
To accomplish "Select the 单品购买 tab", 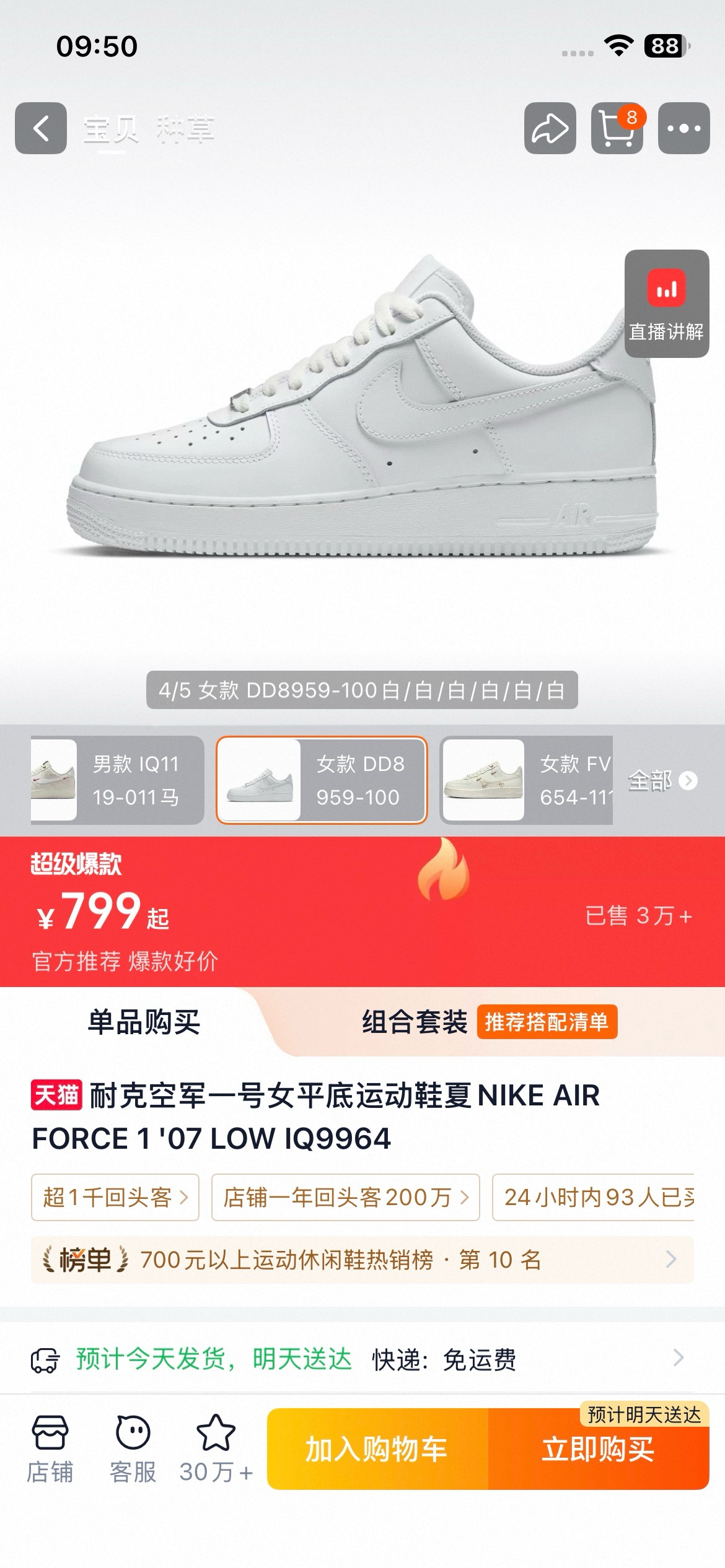I will [x=144, y=1022].
